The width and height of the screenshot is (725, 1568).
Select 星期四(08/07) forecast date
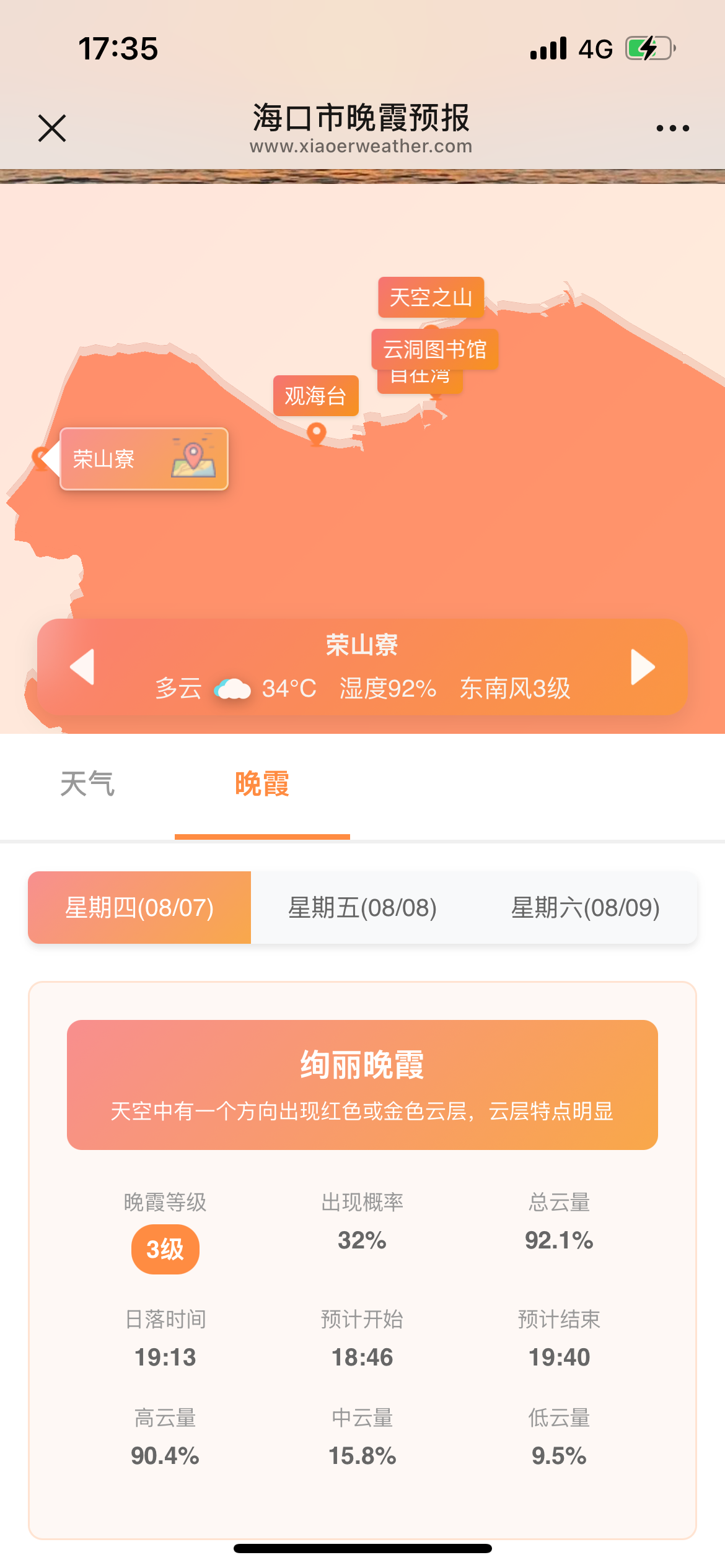pyautogui.click(x=139, y=908)
